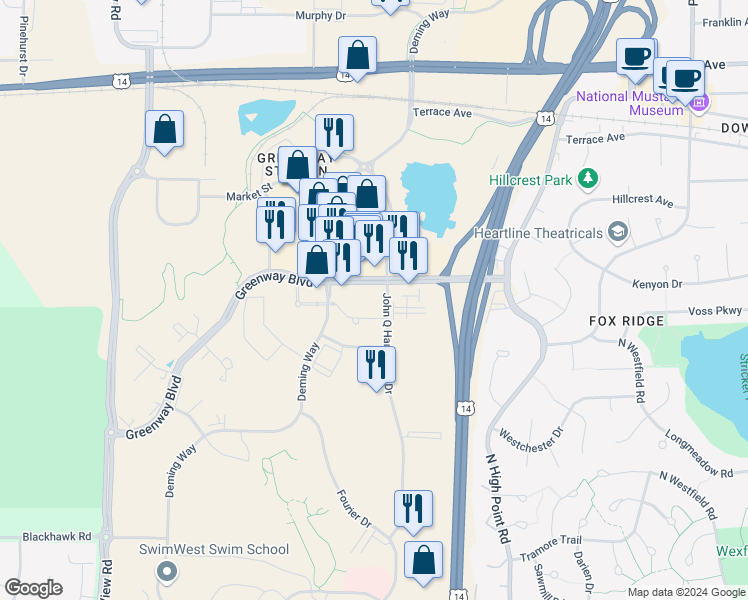Open the Google logo link
The width and height of the screenshot is (748, 600).
pyautogui.click(x=33, y=588)
